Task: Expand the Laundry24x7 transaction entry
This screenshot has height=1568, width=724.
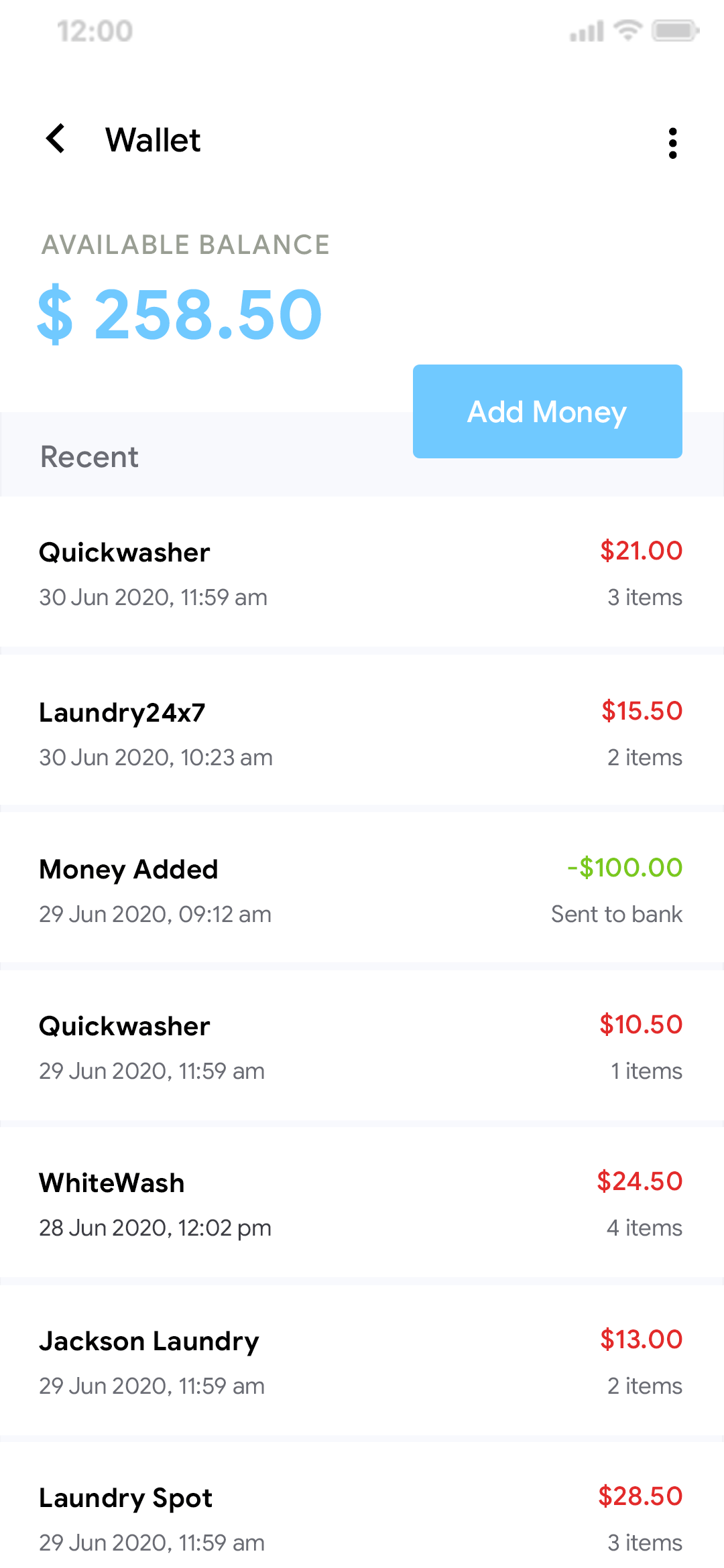Action: [362, 734]
